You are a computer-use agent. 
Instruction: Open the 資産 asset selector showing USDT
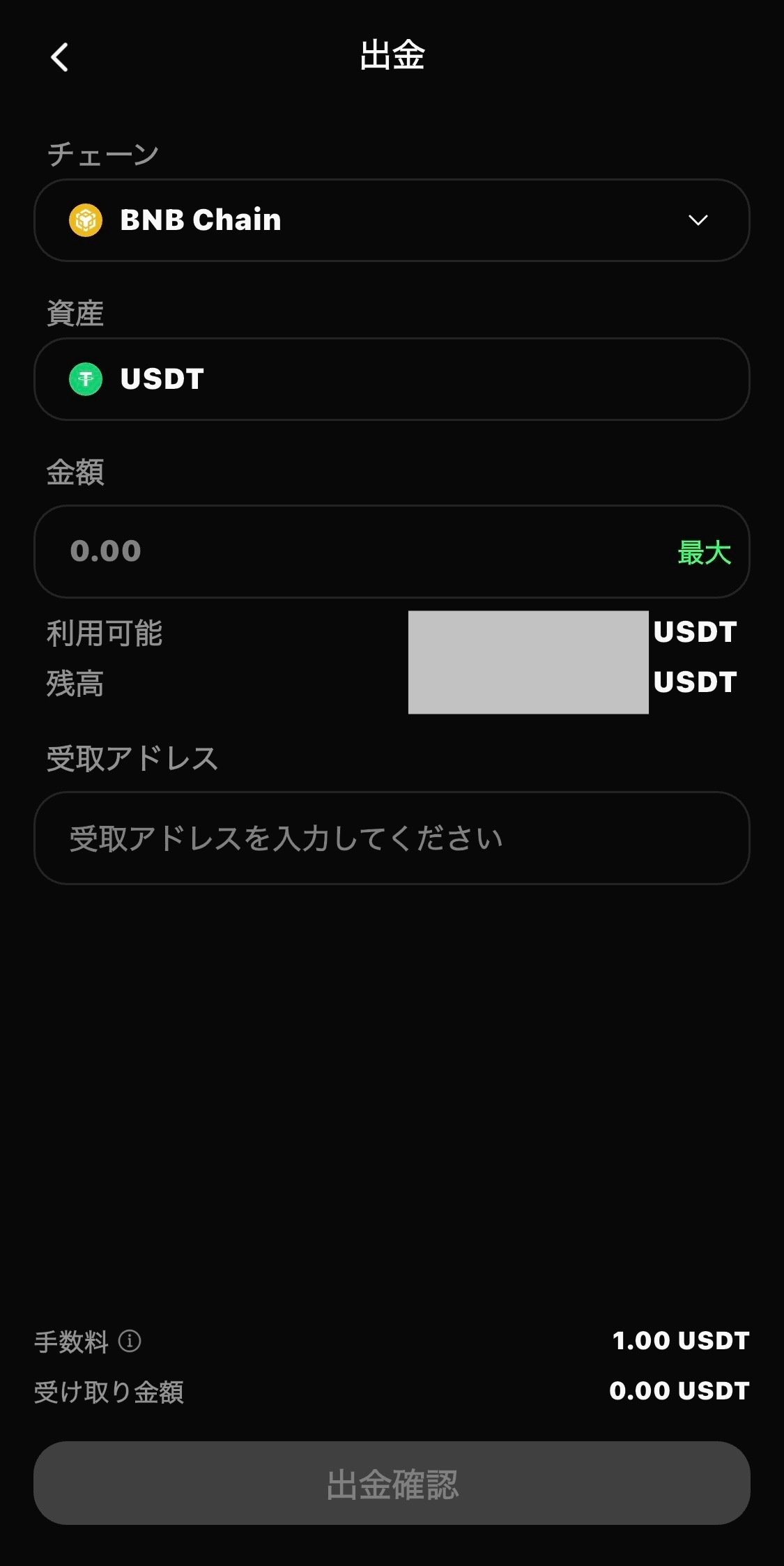point(392,378)
